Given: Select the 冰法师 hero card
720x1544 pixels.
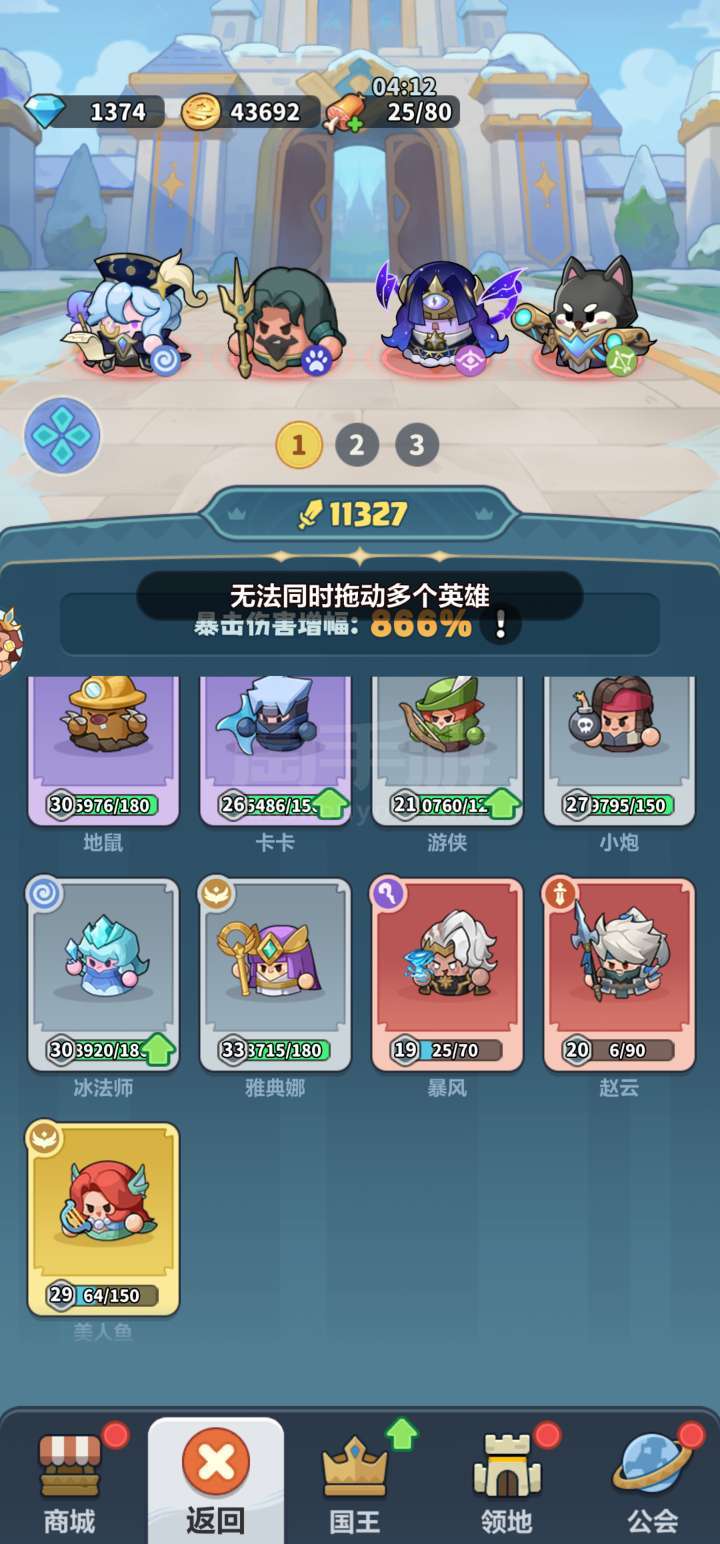Looking at the screenshot, I should point(103,975).
